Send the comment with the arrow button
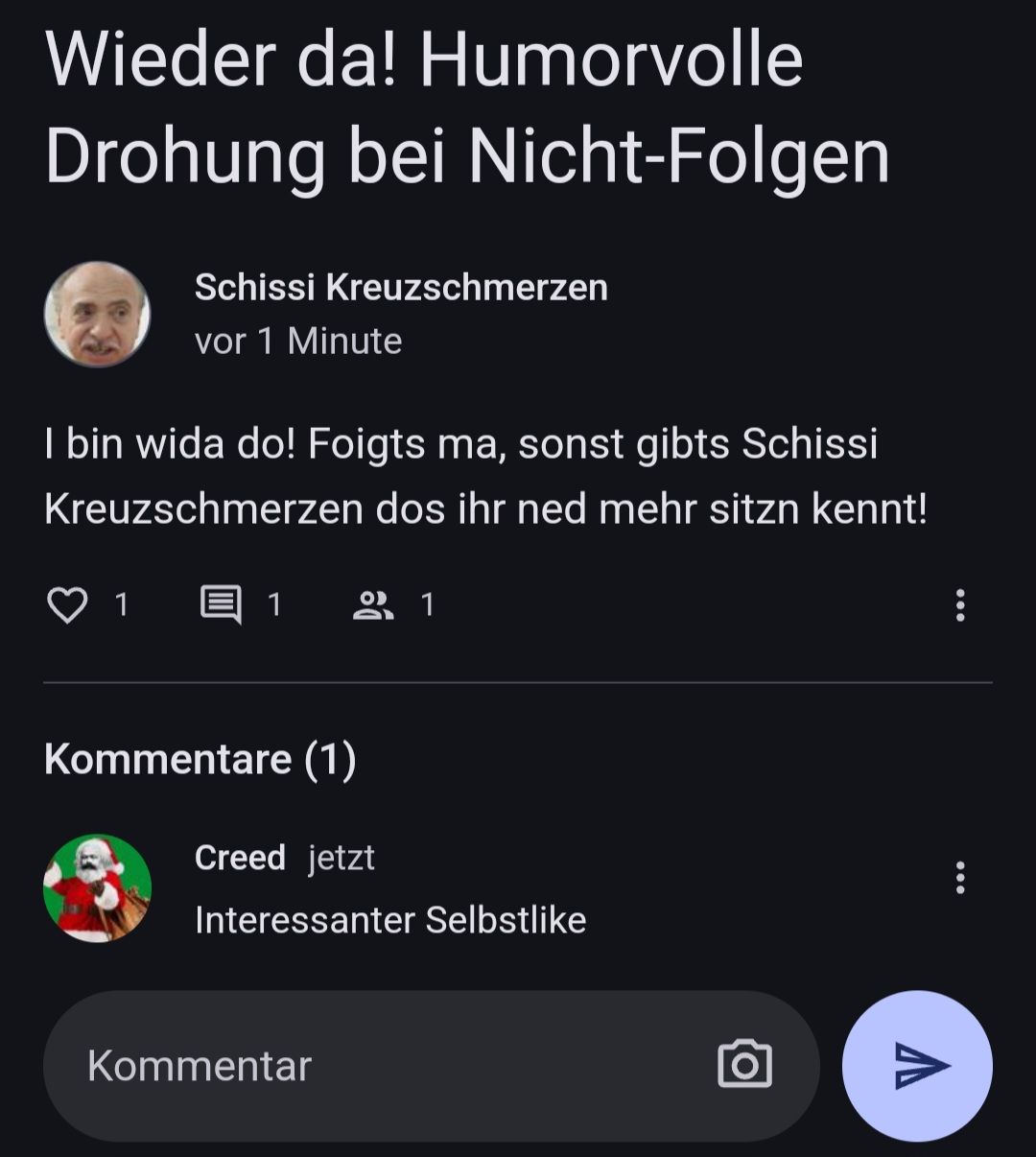 click(918, 1066)
